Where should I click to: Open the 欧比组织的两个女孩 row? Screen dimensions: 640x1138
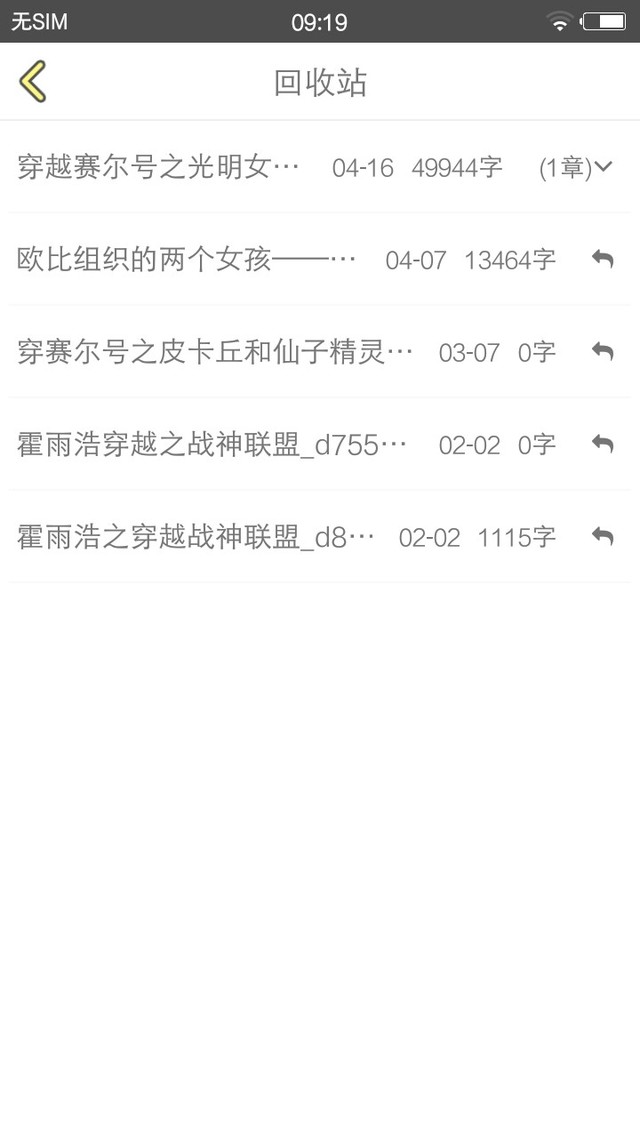coord(320,259)
